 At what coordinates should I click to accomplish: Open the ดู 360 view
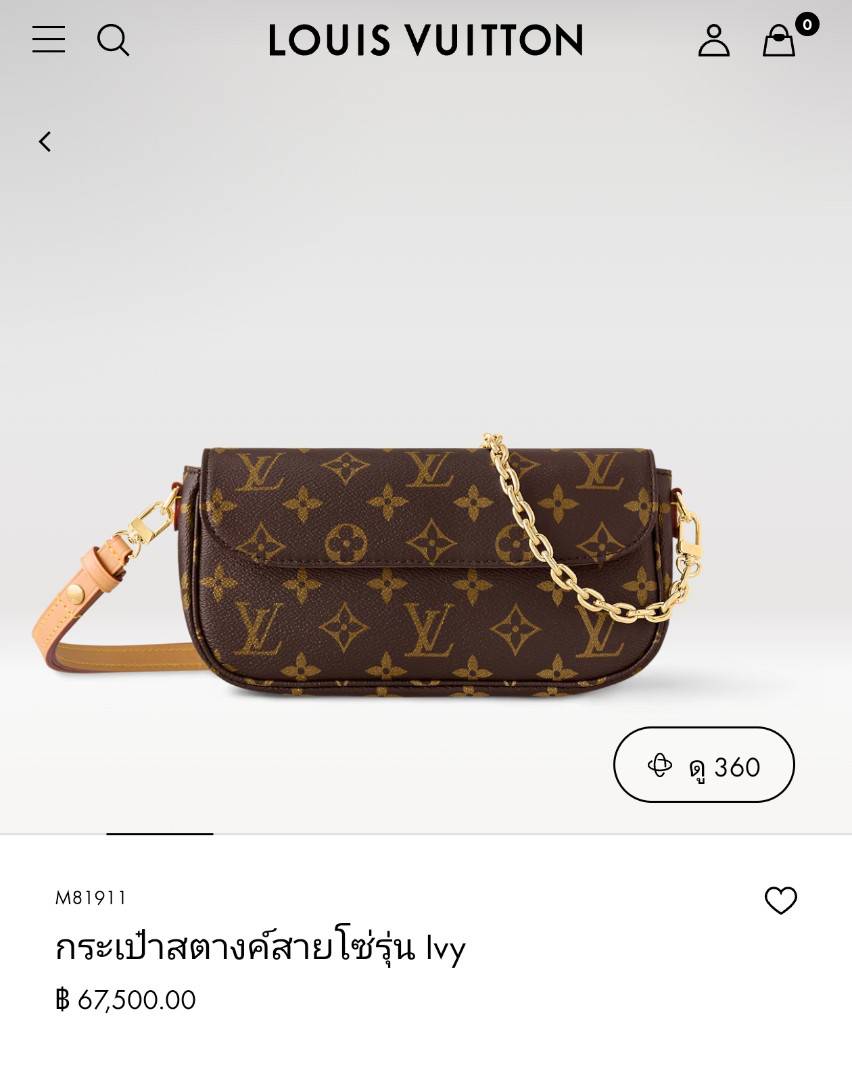coord(703,765)
